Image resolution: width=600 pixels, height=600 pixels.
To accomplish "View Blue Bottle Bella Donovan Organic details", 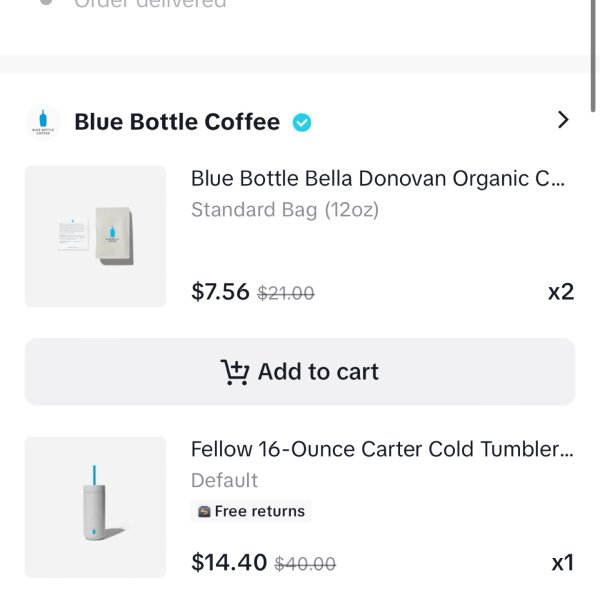I will tap(377, 179).
